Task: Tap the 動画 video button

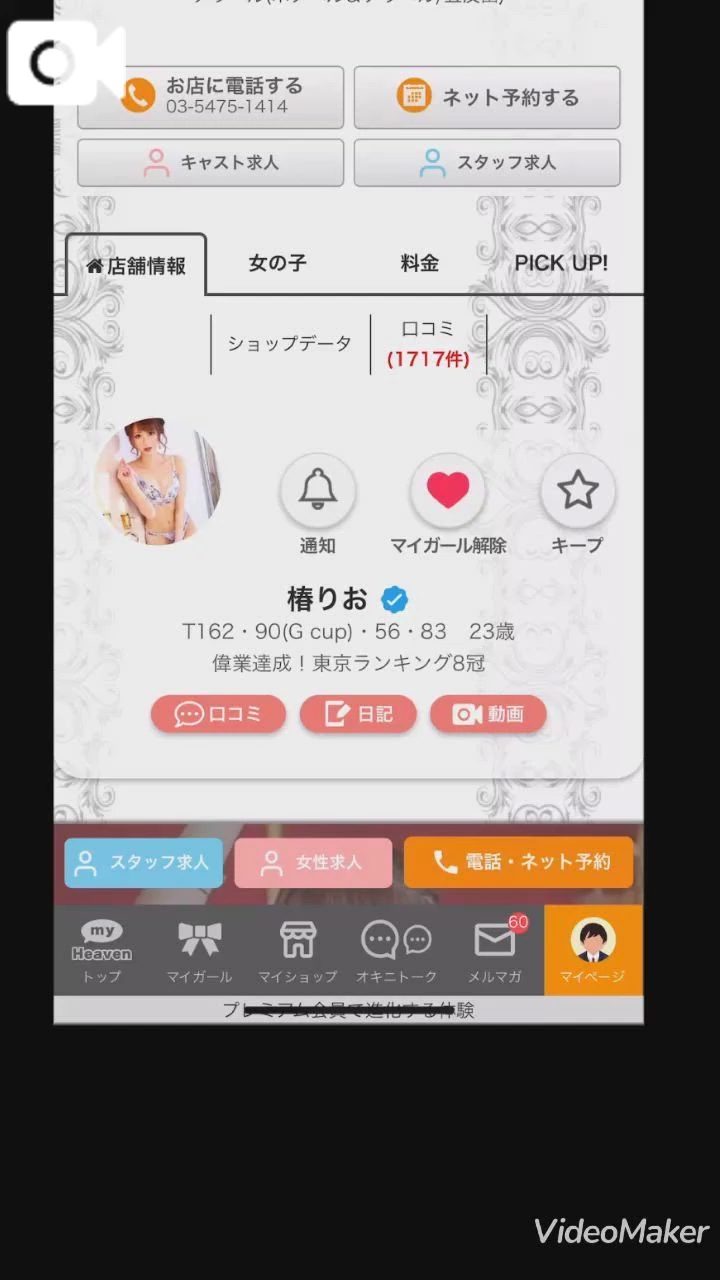Action: [488, 714]
